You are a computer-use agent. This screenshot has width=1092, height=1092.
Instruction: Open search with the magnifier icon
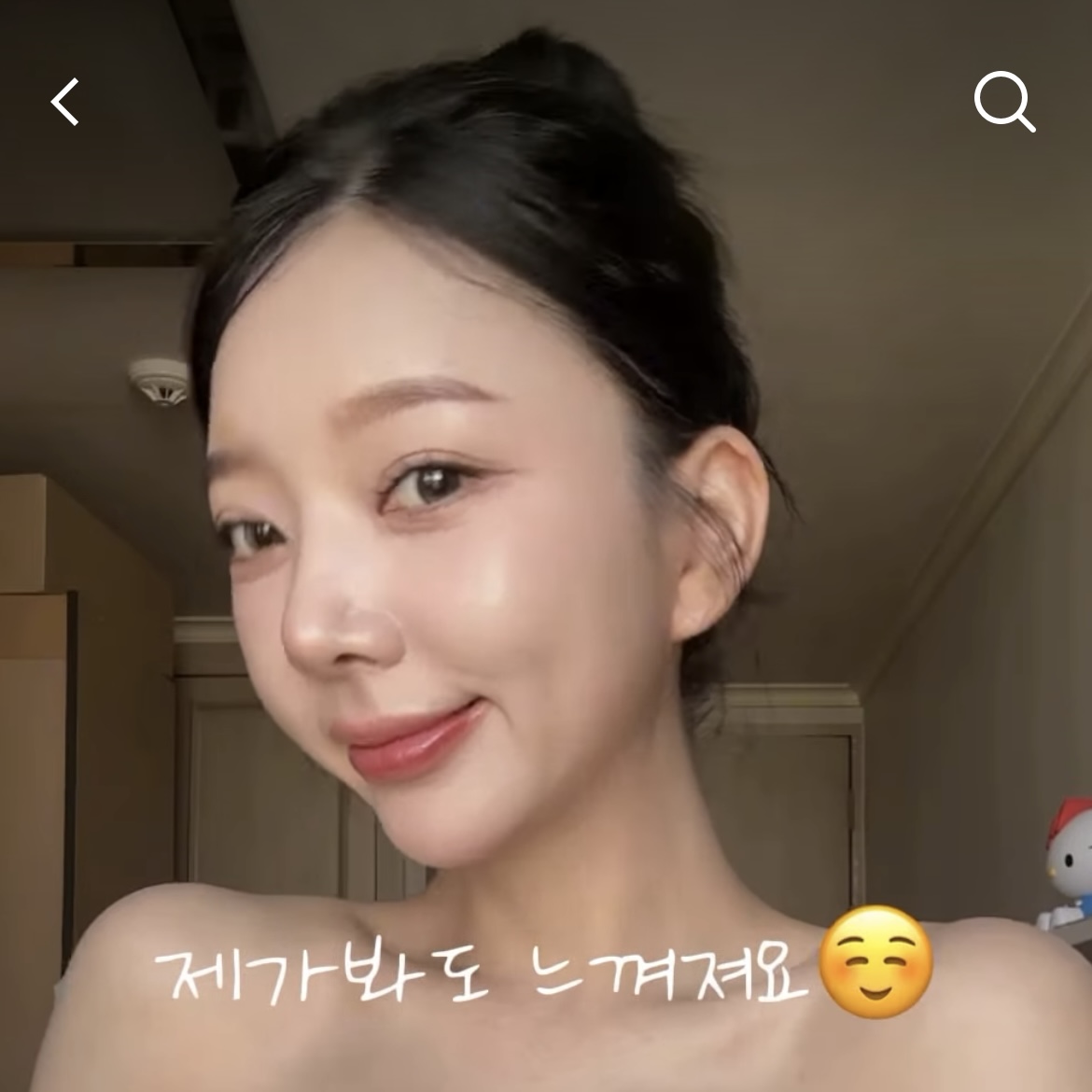point(1003,101)
